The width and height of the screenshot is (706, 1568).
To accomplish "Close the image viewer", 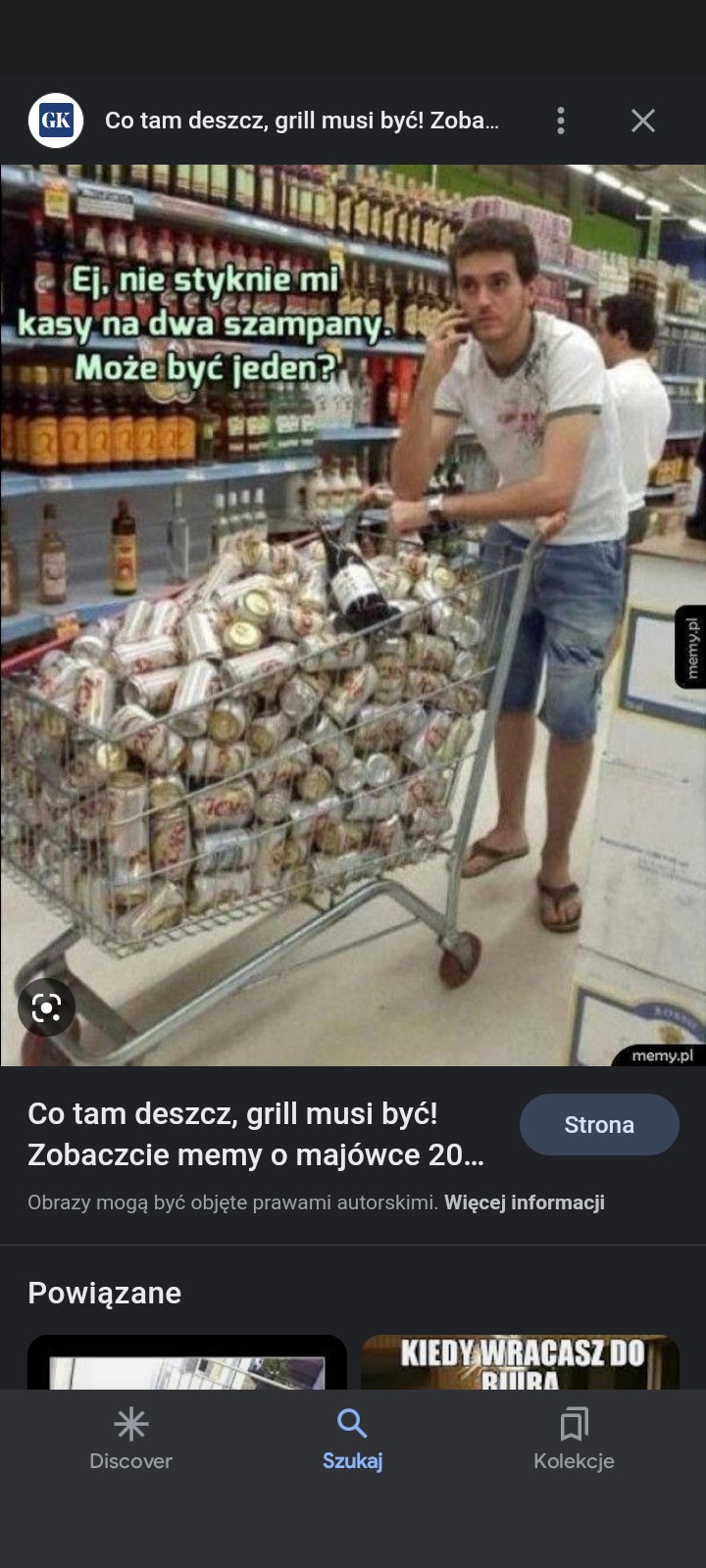I will point(642,121).
